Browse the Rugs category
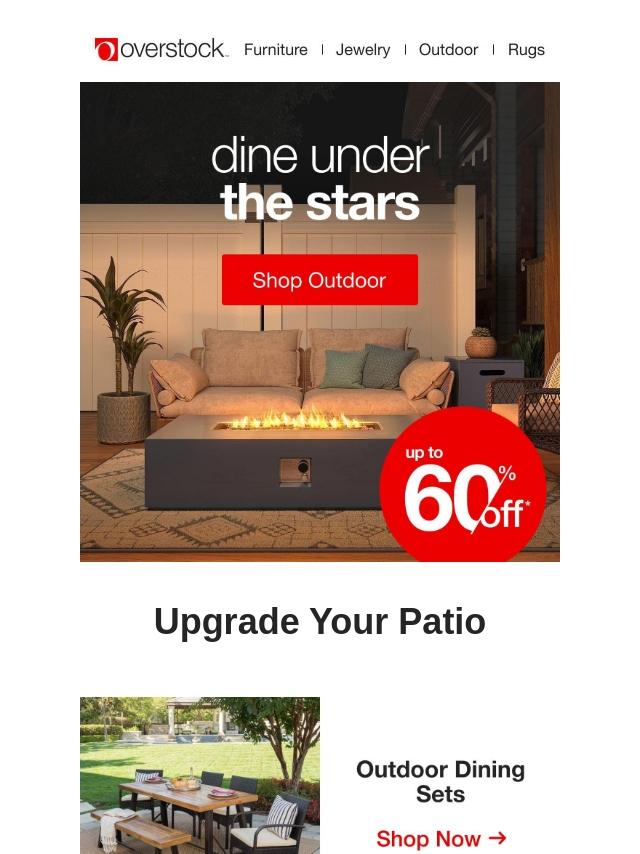Image resolution: width=640 pixels, height=854 pixels. 526,49
